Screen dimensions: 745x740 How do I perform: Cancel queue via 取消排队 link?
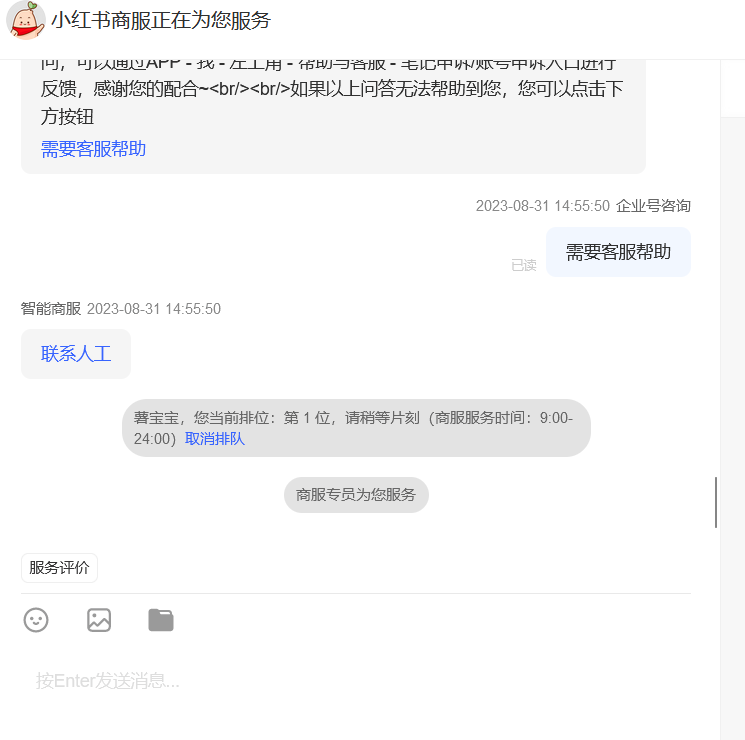coord(215,438)
